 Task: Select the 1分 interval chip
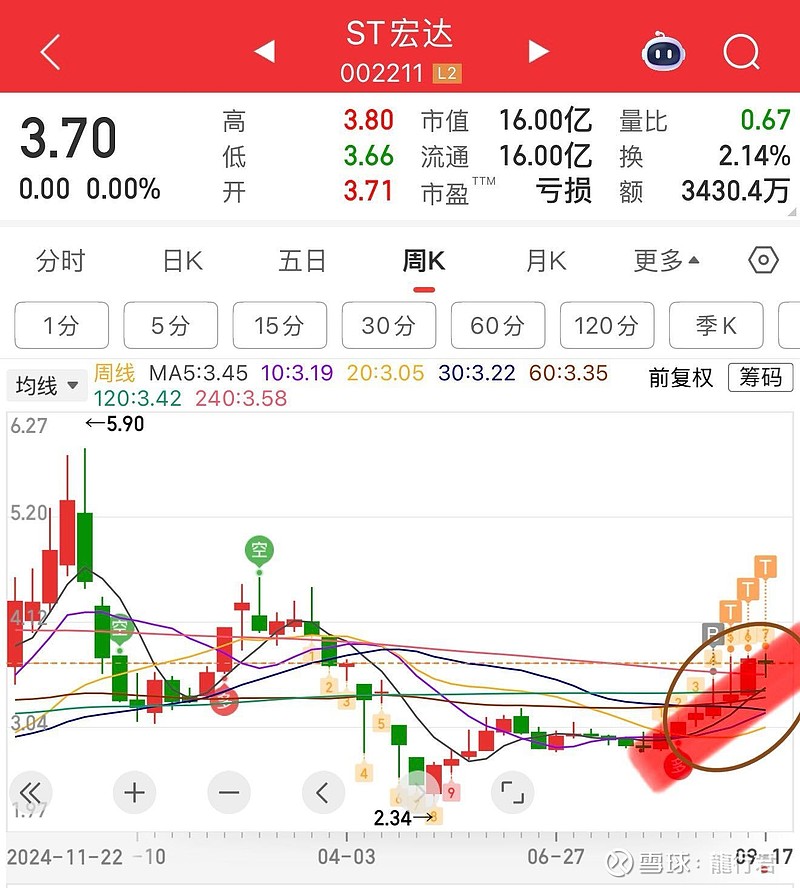(61, 325)
